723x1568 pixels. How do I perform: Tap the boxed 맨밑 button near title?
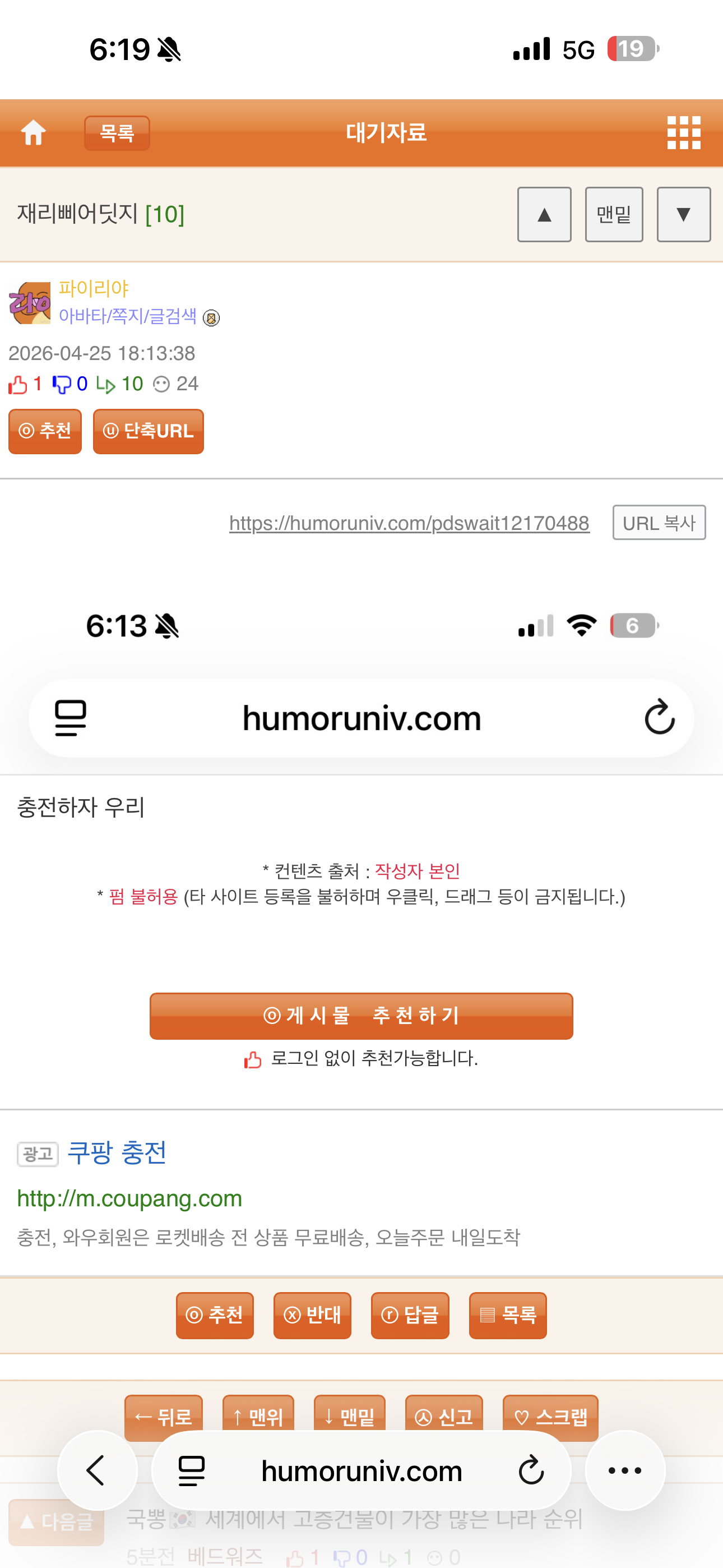[x=614, y=214]
